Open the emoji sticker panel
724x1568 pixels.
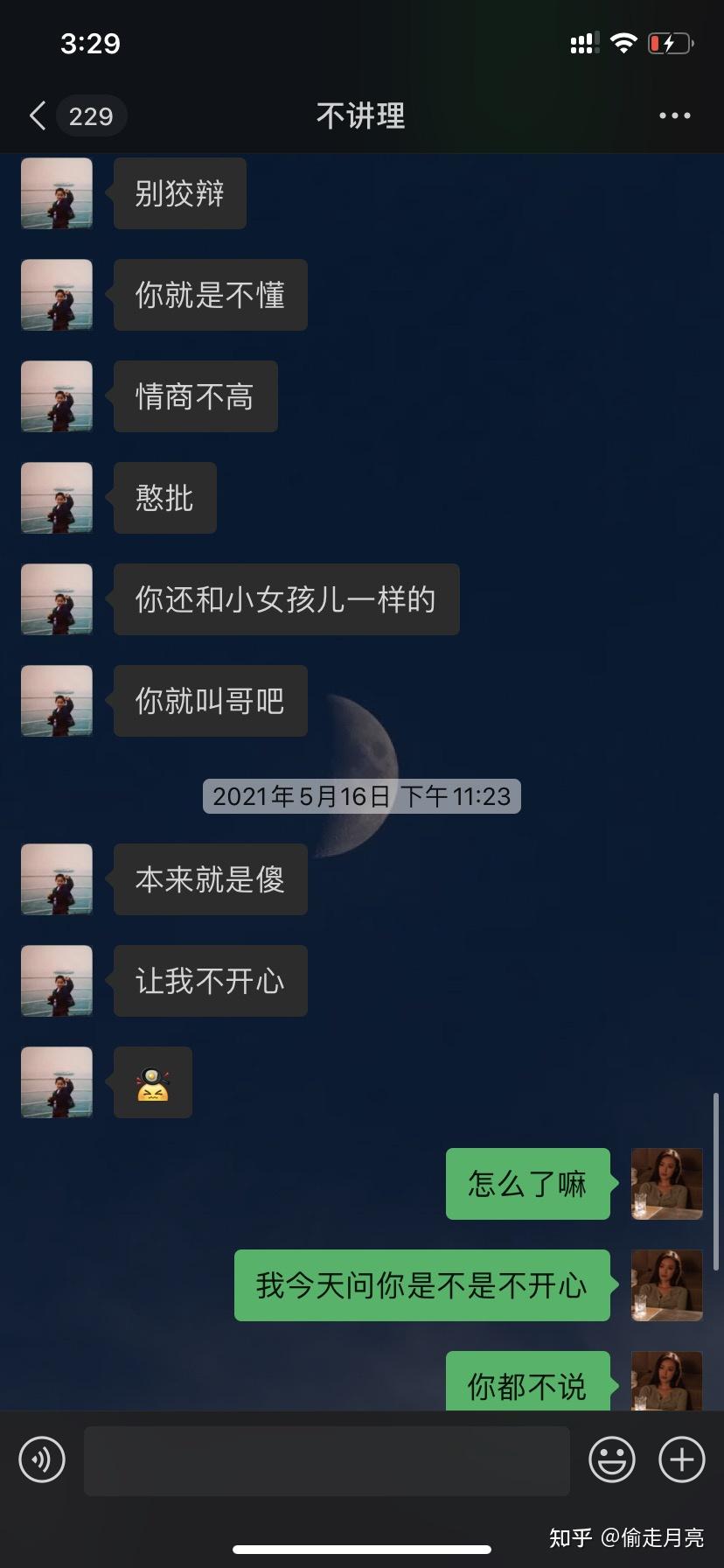pos(611,1459)
